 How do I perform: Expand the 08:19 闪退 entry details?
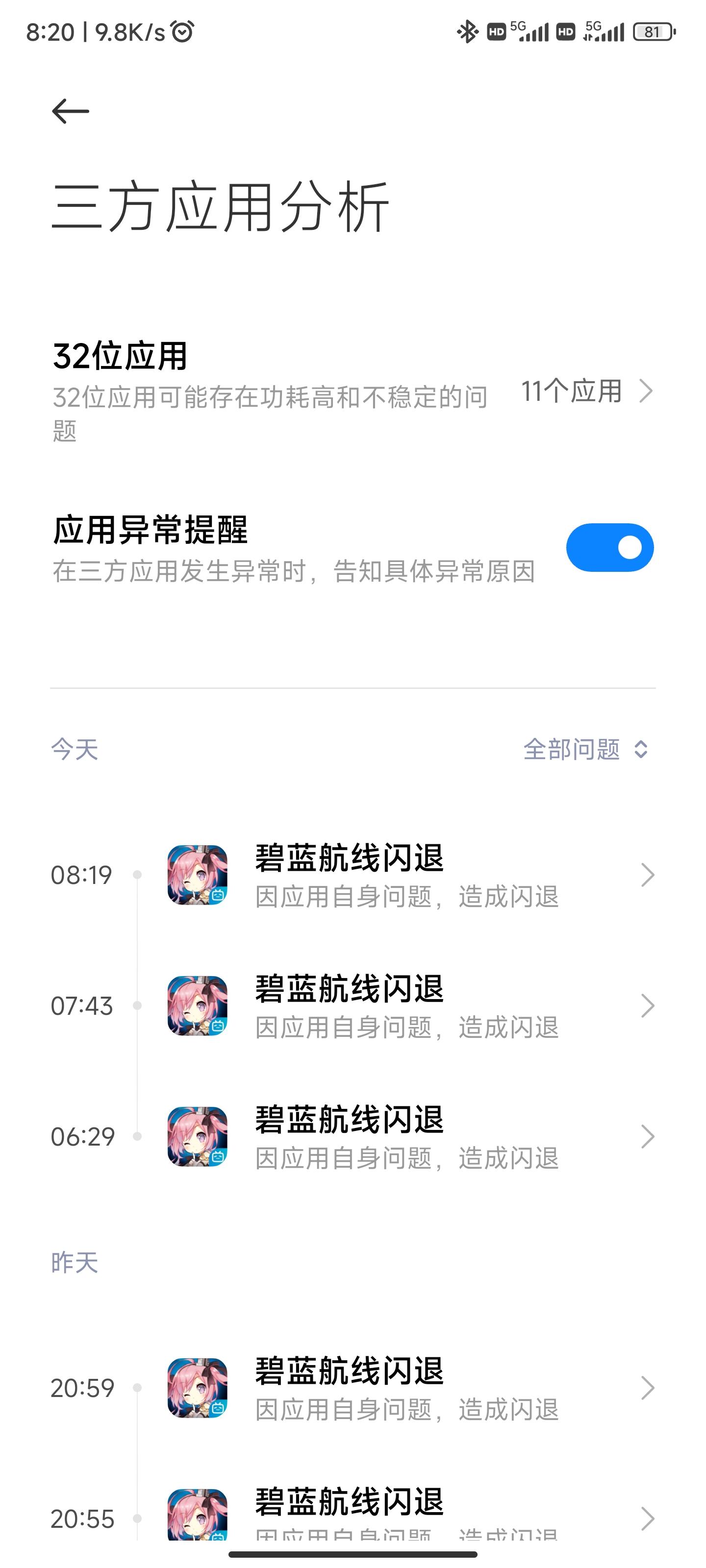(x=648, y=875)
